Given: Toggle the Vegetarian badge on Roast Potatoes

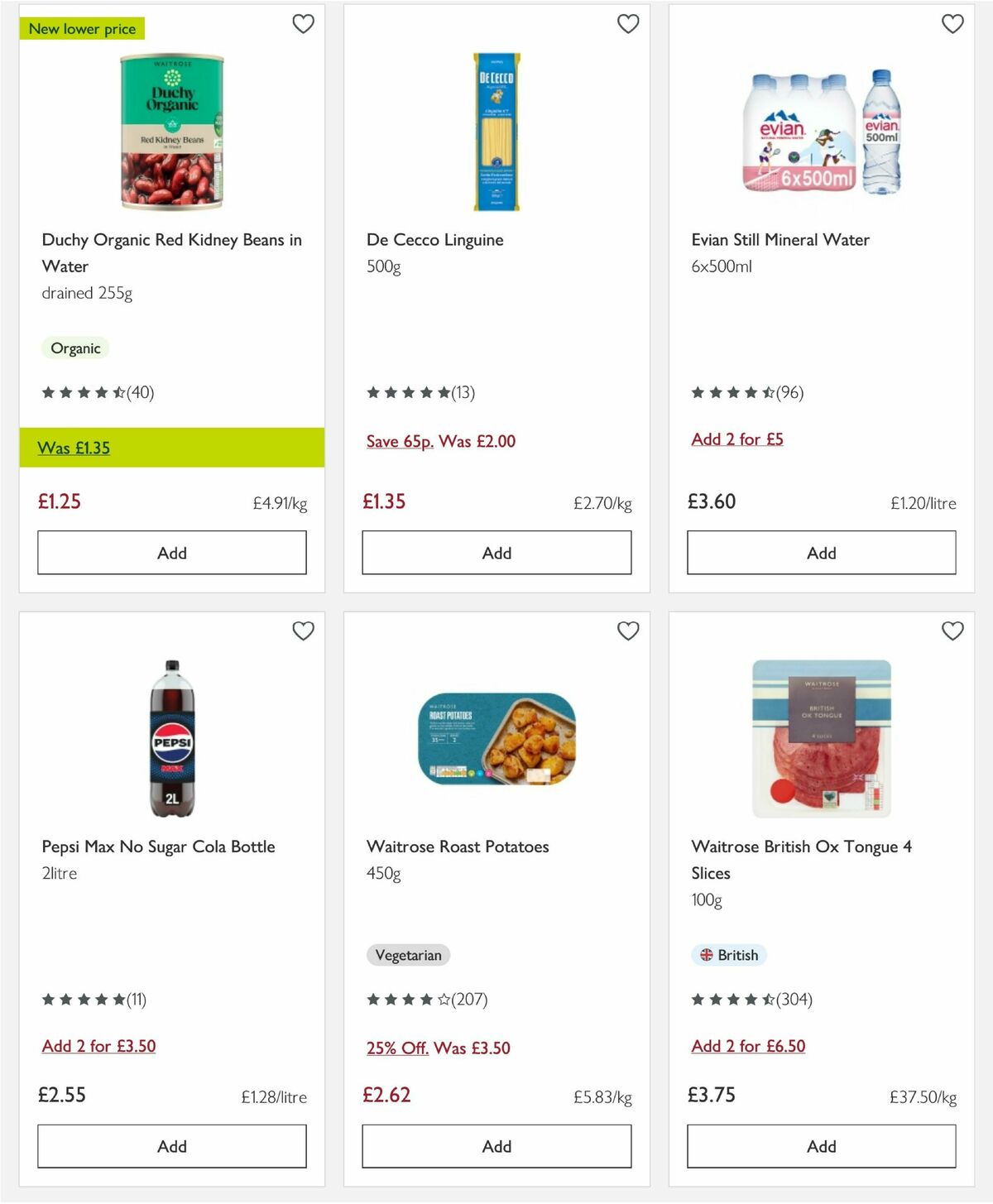Looking at the screenshot, I should [408, 955].
